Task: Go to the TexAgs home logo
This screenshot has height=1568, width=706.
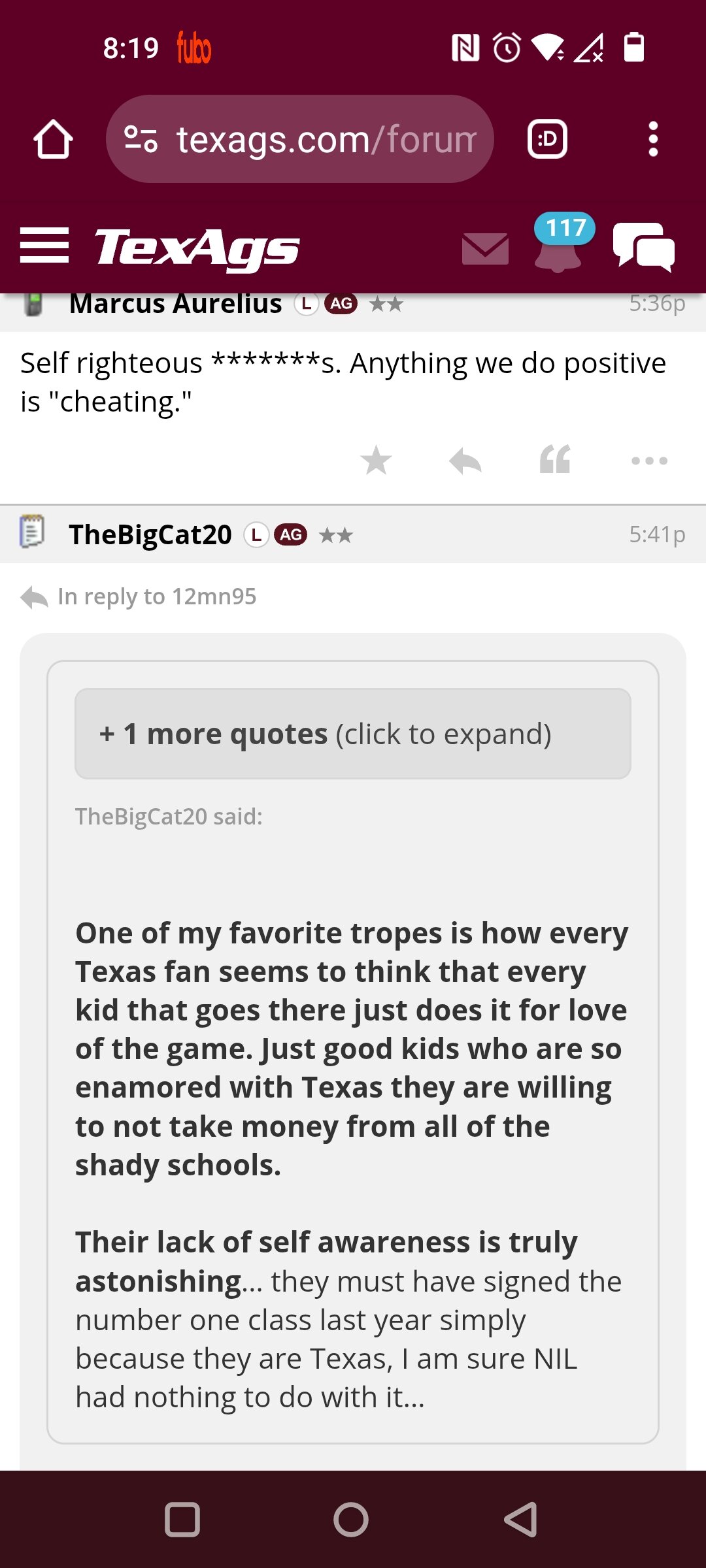Action: (197, 248)
